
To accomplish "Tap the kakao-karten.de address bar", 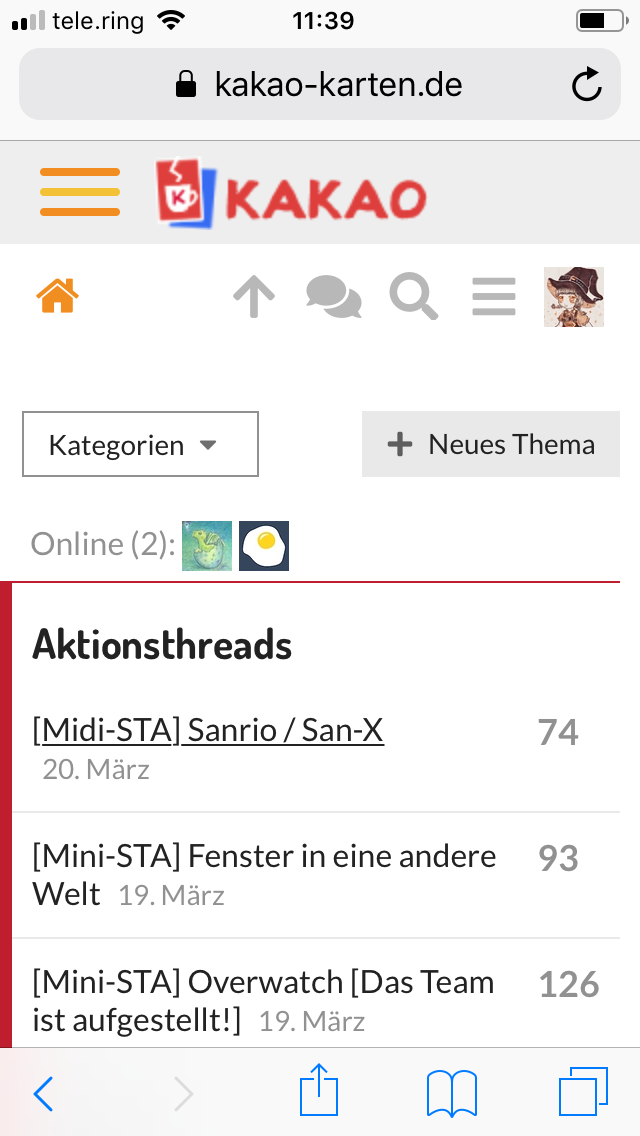I will pos(320,85).
